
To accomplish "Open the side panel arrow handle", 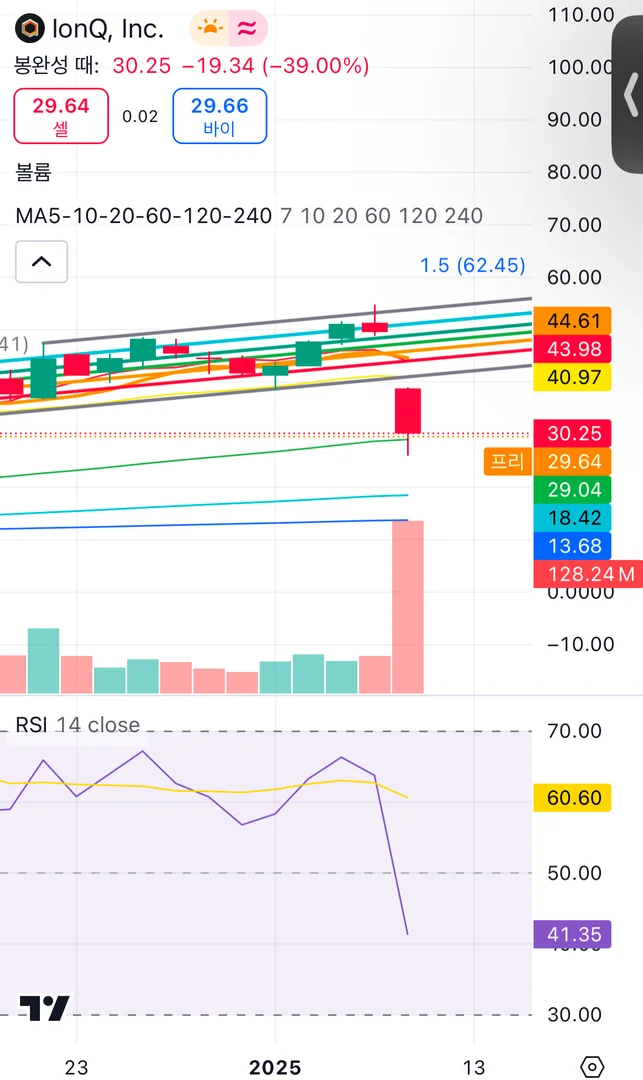I will click(629, 95).
